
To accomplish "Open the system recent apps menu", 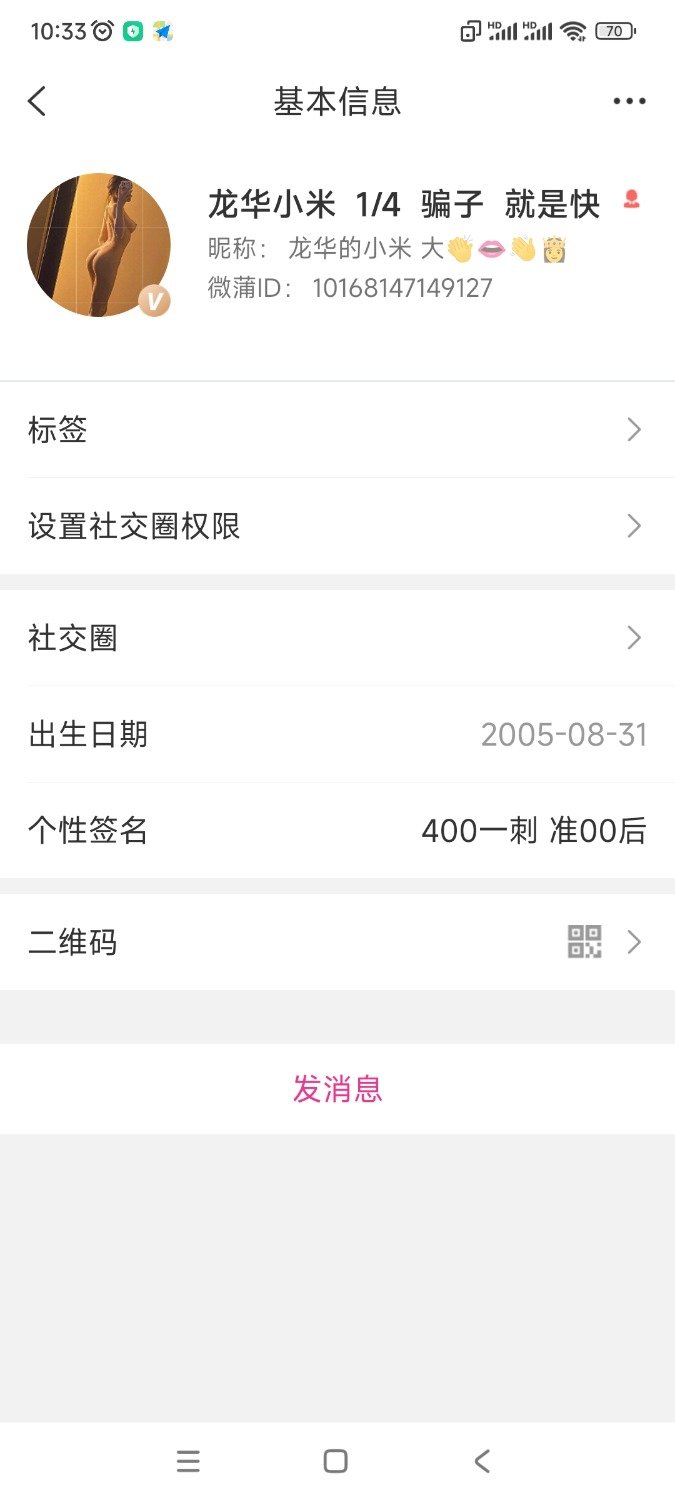I will (x=188, y=1461).
